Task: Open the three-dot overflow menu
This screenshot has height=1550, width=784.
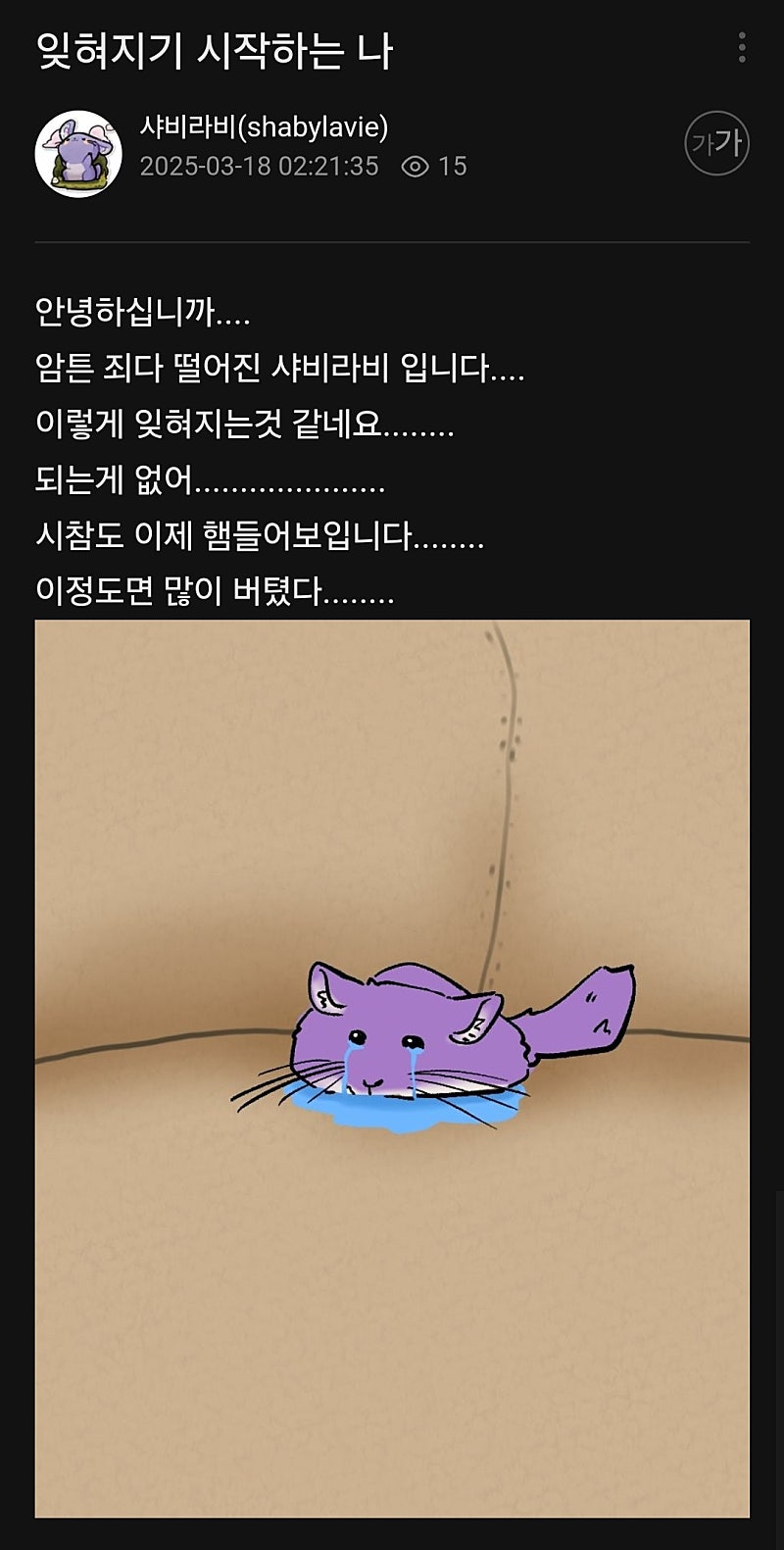Action: [x=742, y=47]
